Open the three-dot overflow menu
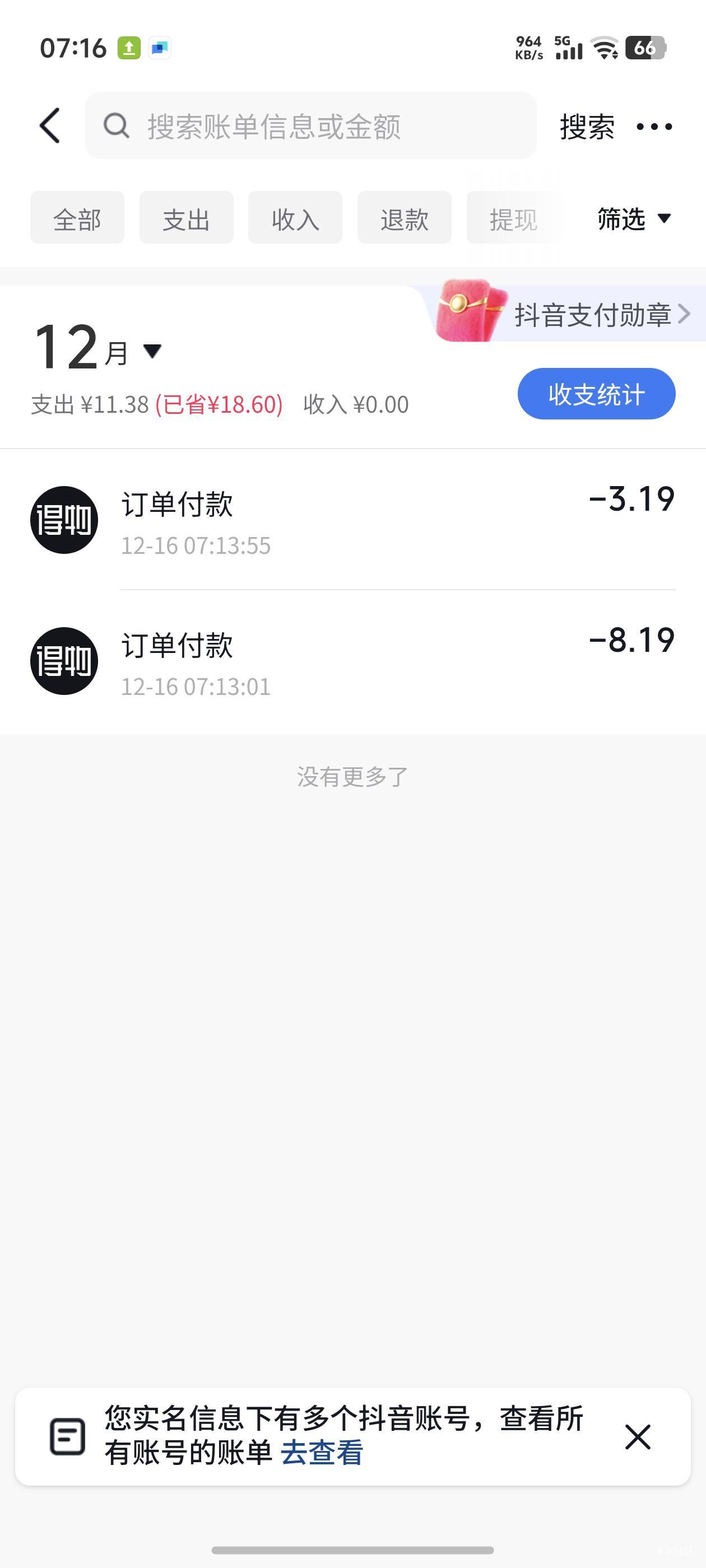Viewport: 706px width, 1568px height. pos(654,127)
